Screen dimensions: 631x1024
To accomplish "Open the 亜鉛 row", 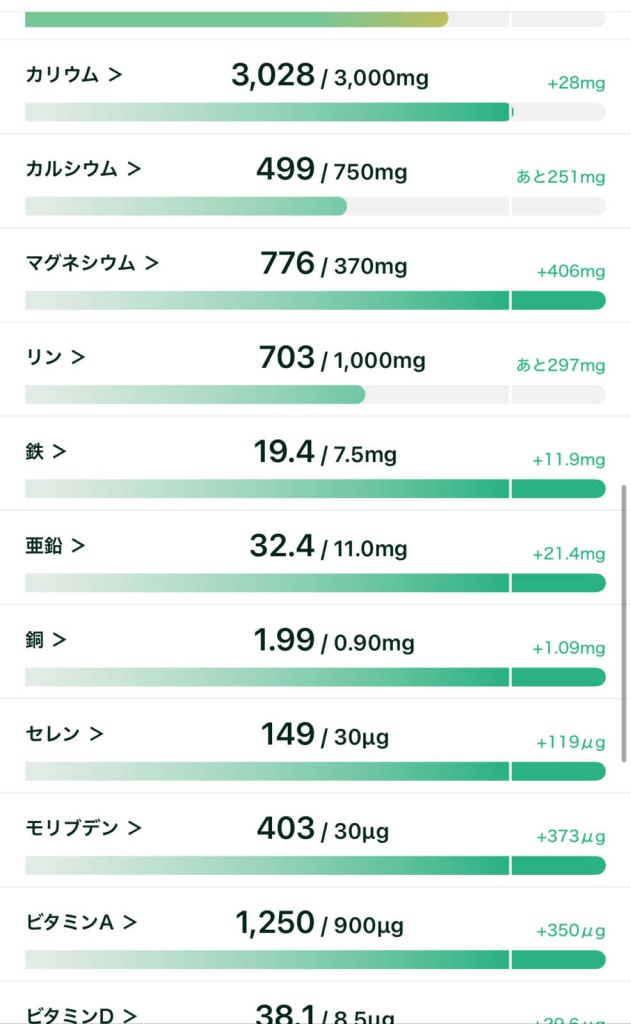I will click(56, 545).
